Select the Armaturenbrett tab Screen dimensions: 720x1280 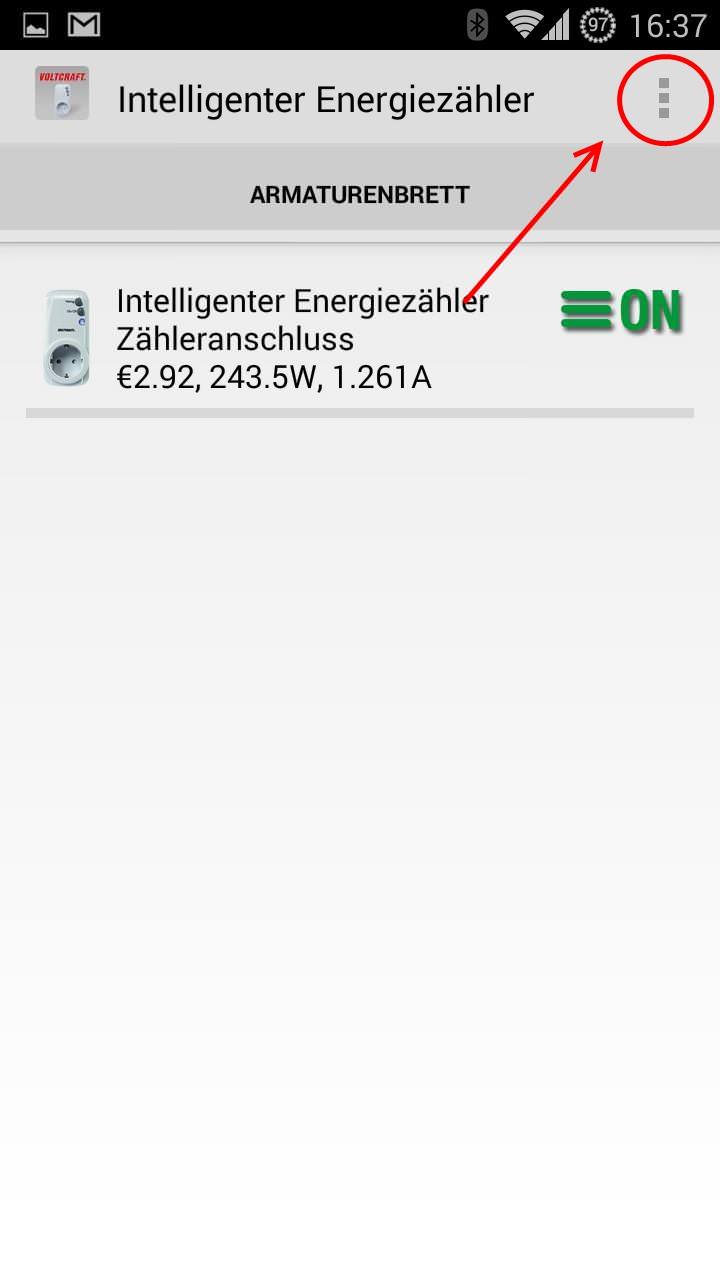pos(360,194)
